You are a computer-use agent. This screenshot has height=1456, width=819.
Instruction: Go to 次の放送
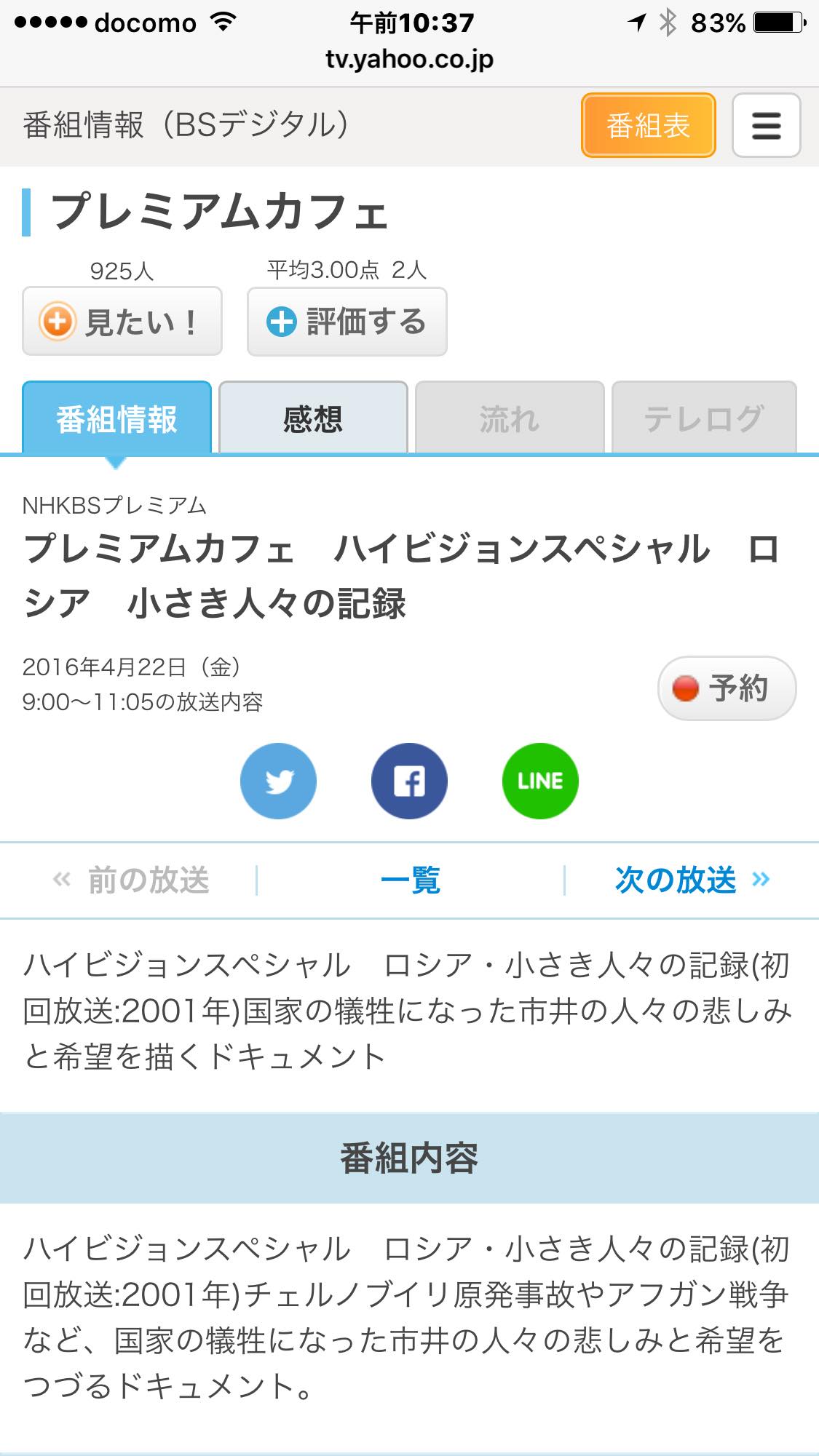[692, 880]
